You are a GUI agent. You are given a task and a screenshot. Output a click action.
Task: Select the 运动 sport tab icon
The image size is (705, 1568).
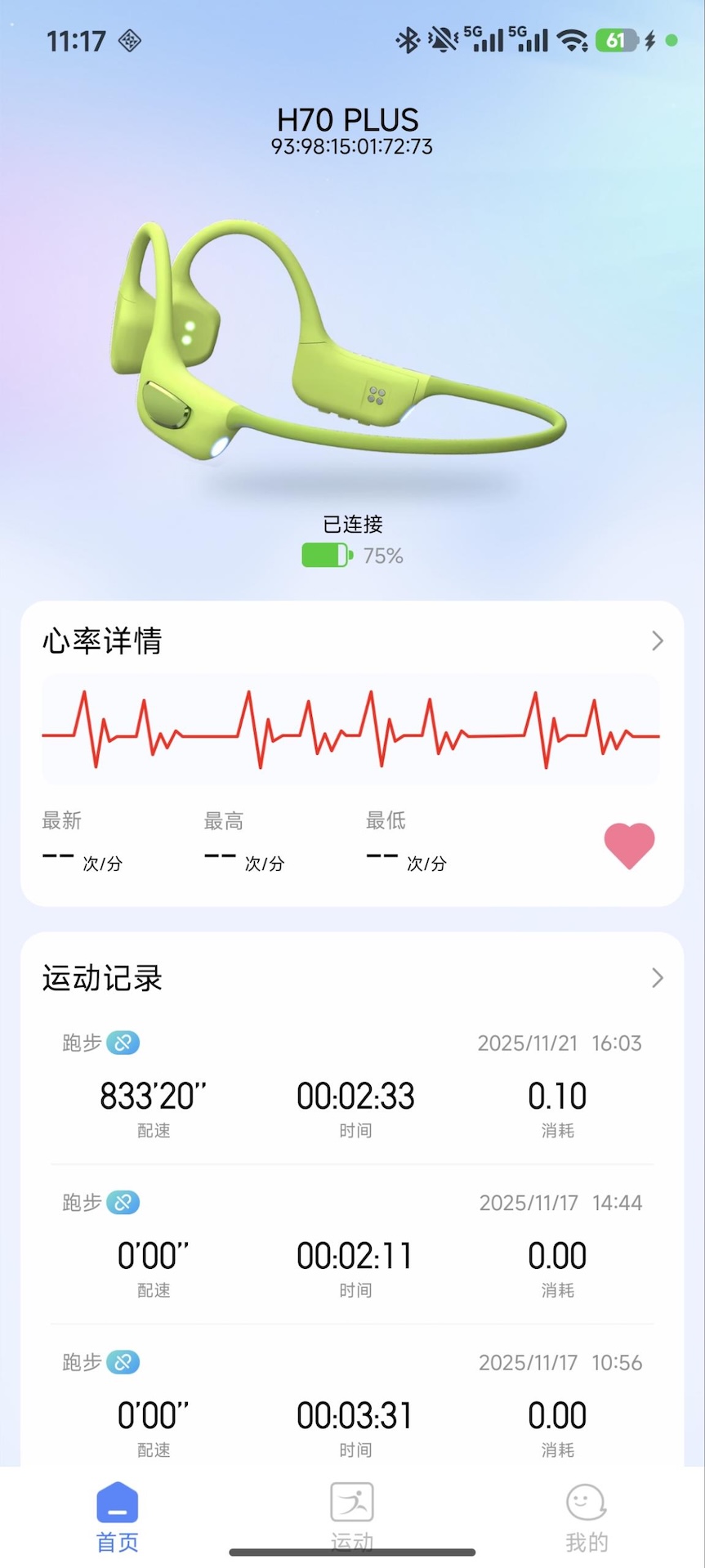pos(351,1503)
